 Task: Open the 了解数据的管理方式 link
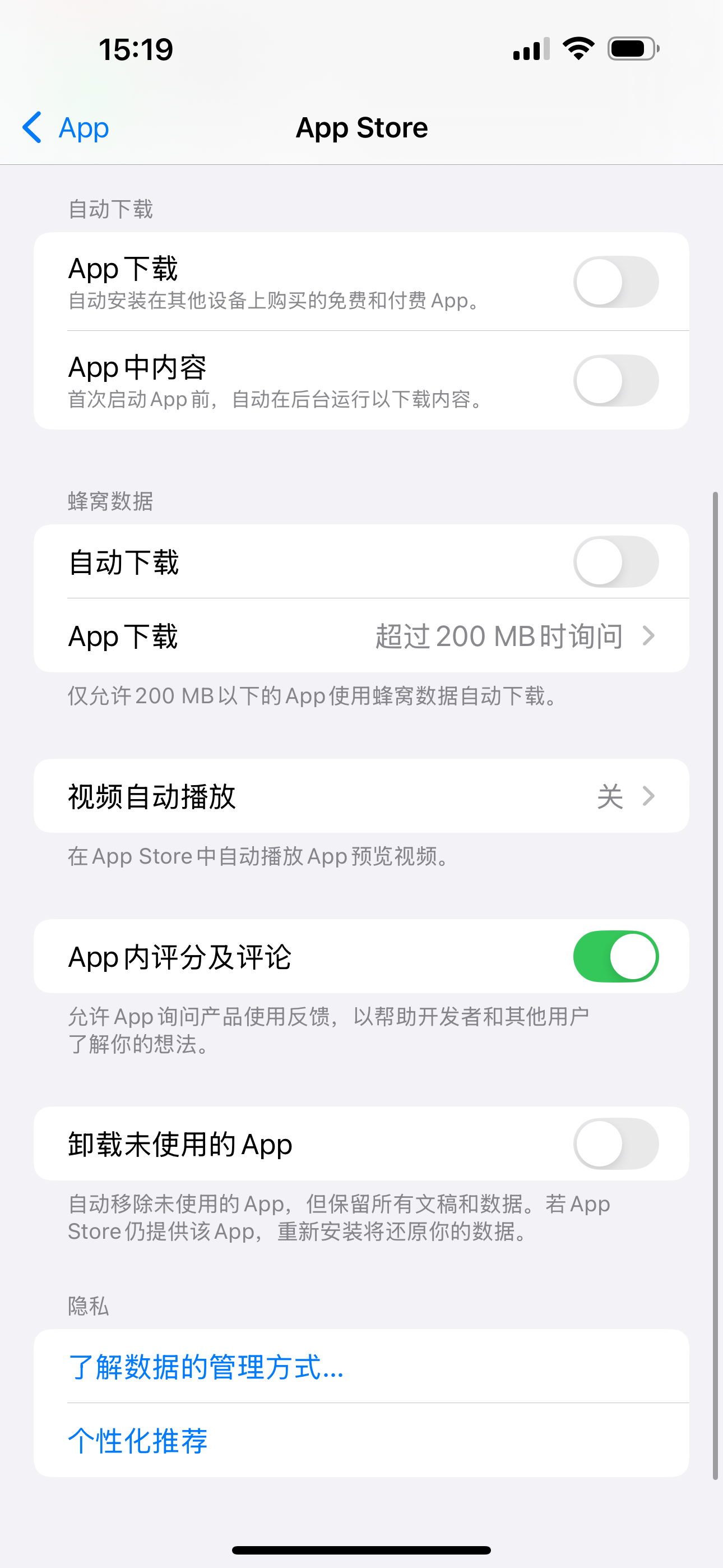coord(206,1367)
